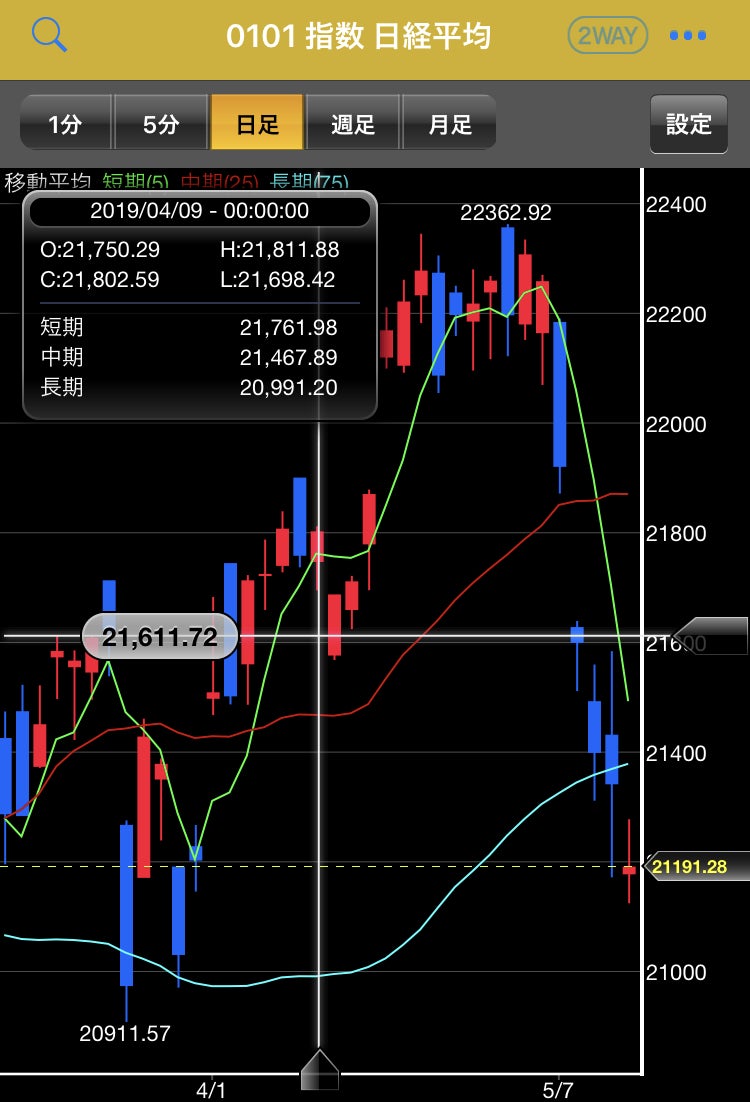Switch to the 1分 chart interval
Viewport: 750px width, 1102px height.
coord(66,124)
